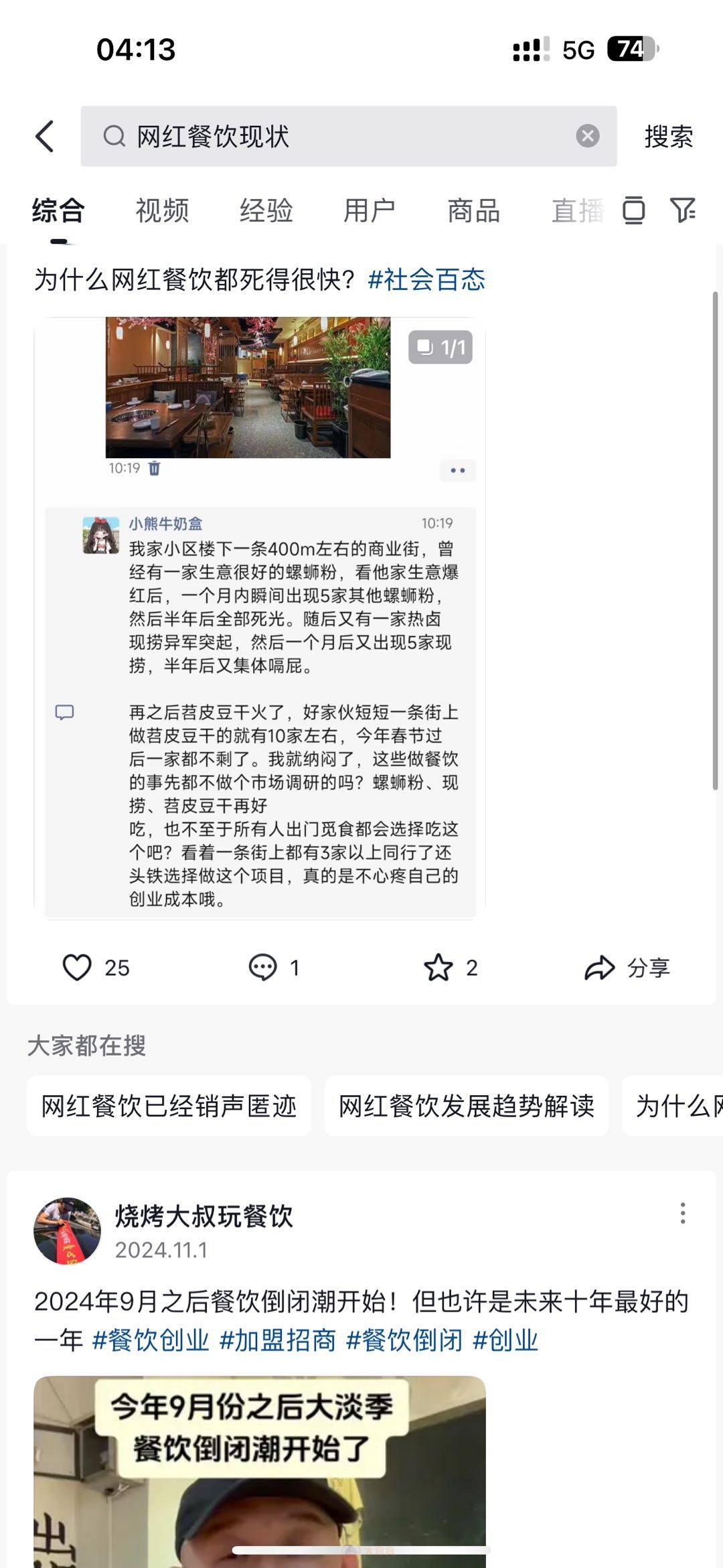Image resolution: width=723 pixels, height=1568 pixels.
Task: Open comments on the 网红餐饮 post
Action: coord(262,967)
